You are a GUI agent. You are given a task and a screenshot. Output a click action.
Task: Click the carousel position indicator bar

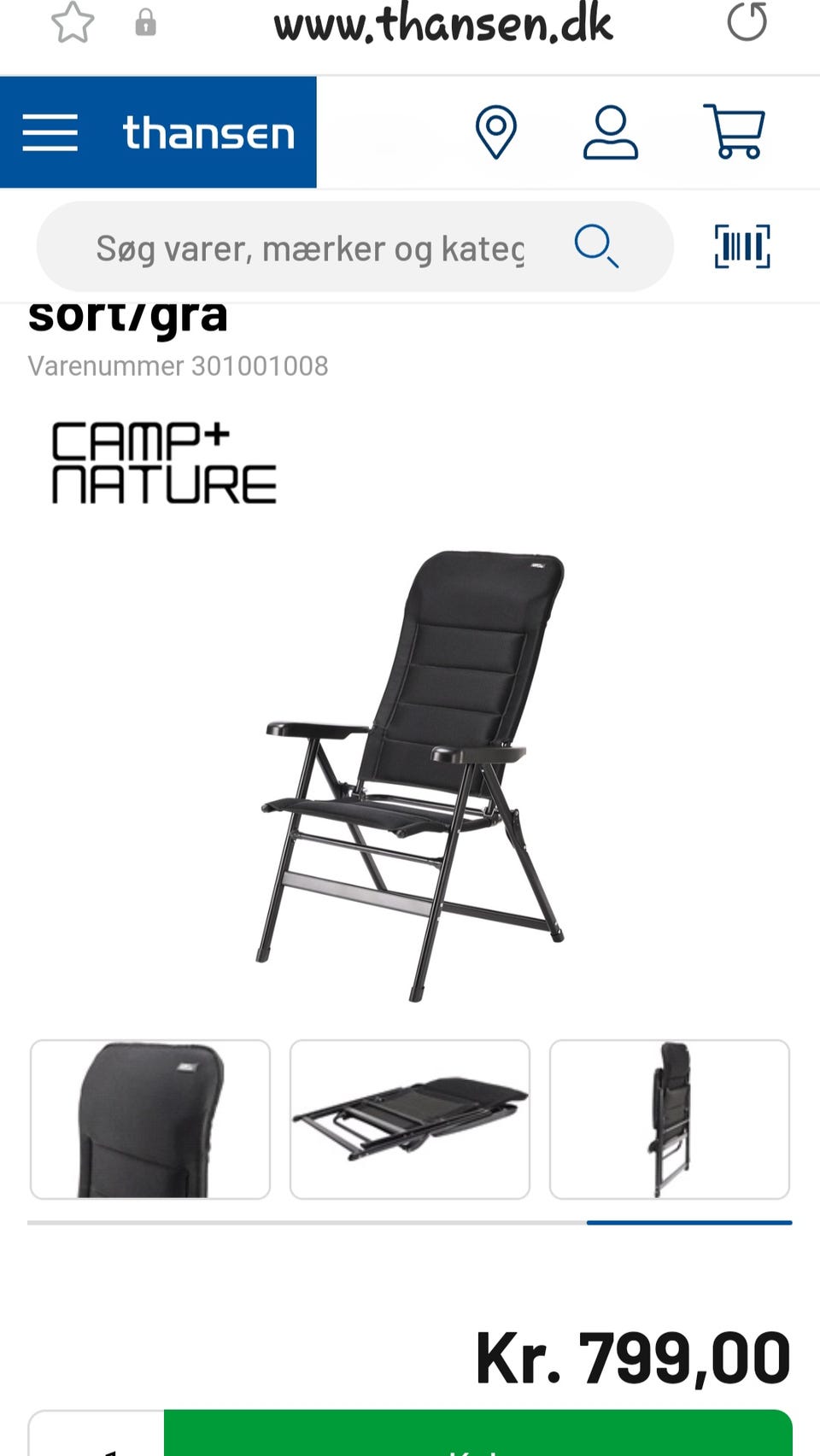(683, 1225)
